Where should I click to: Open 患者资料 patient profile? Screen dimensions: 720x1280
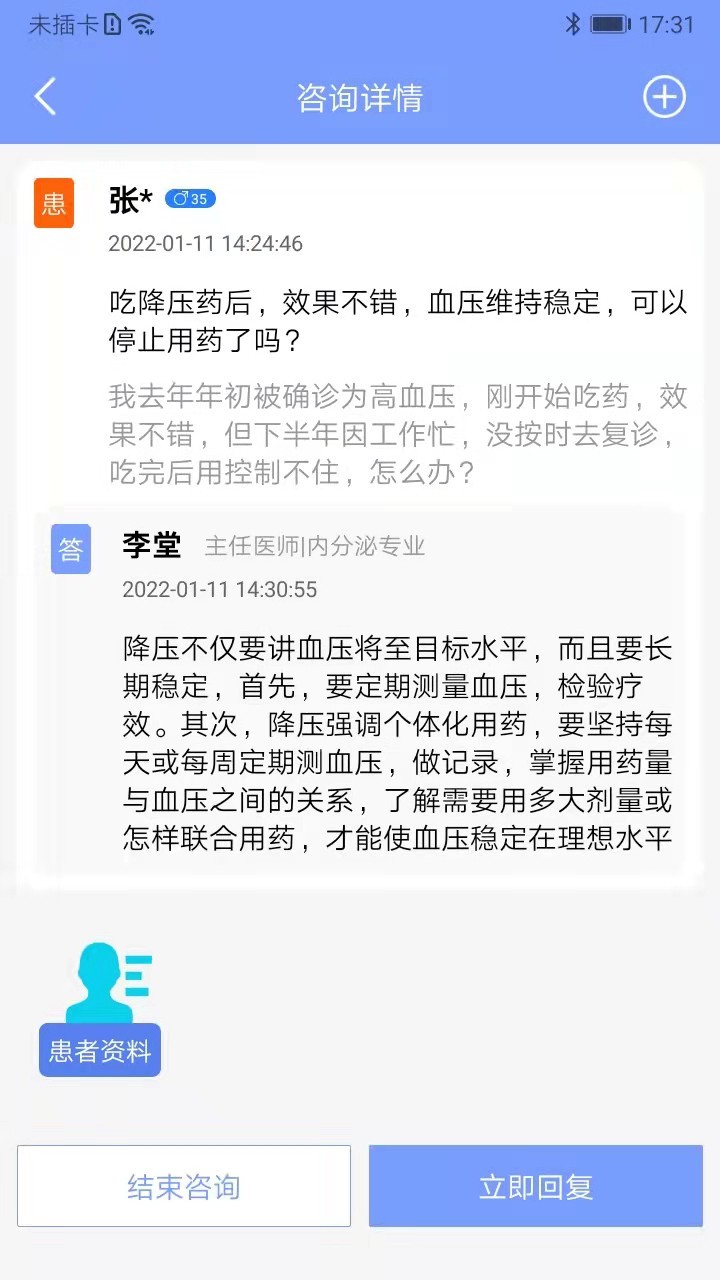coord(100,1010)
